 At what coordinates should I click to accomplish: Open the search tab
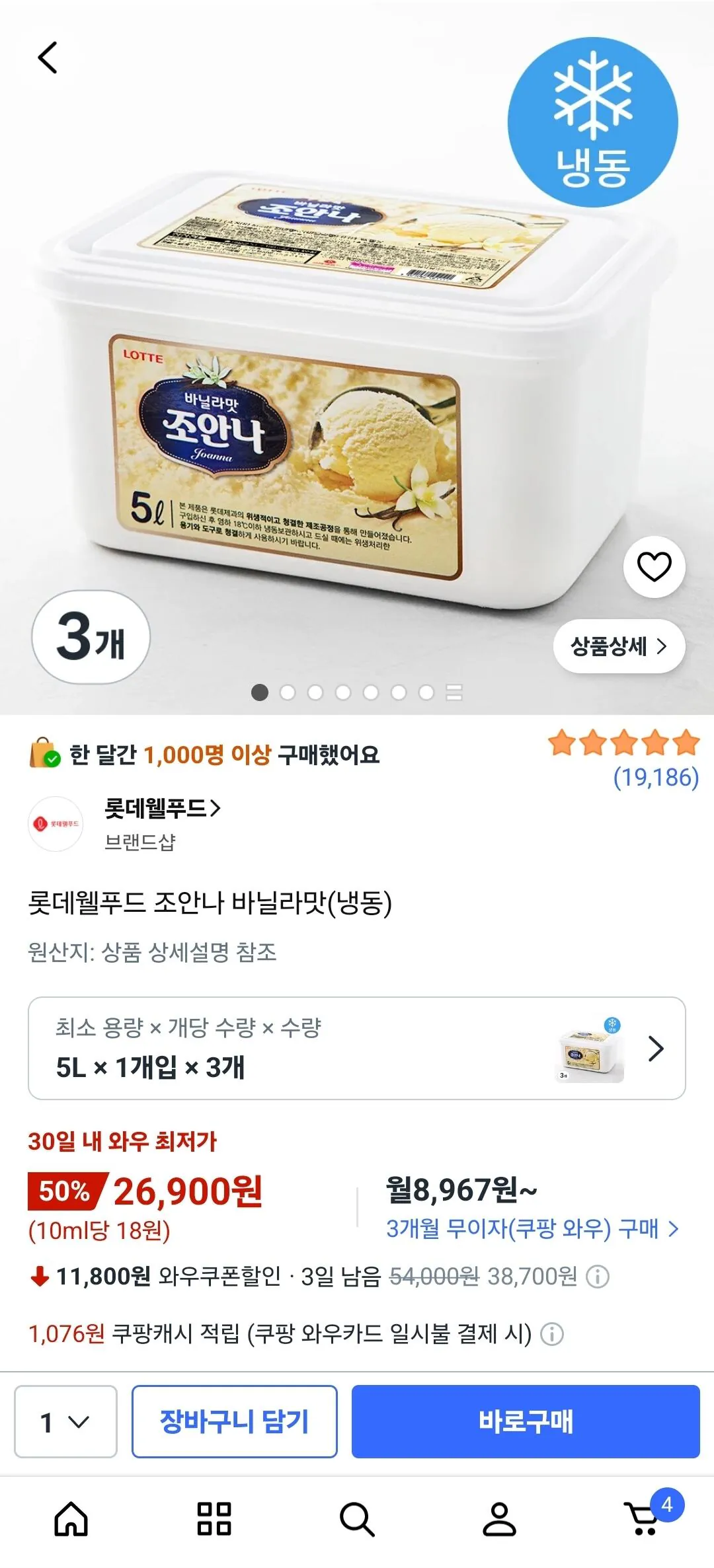tap(357, 1518)
